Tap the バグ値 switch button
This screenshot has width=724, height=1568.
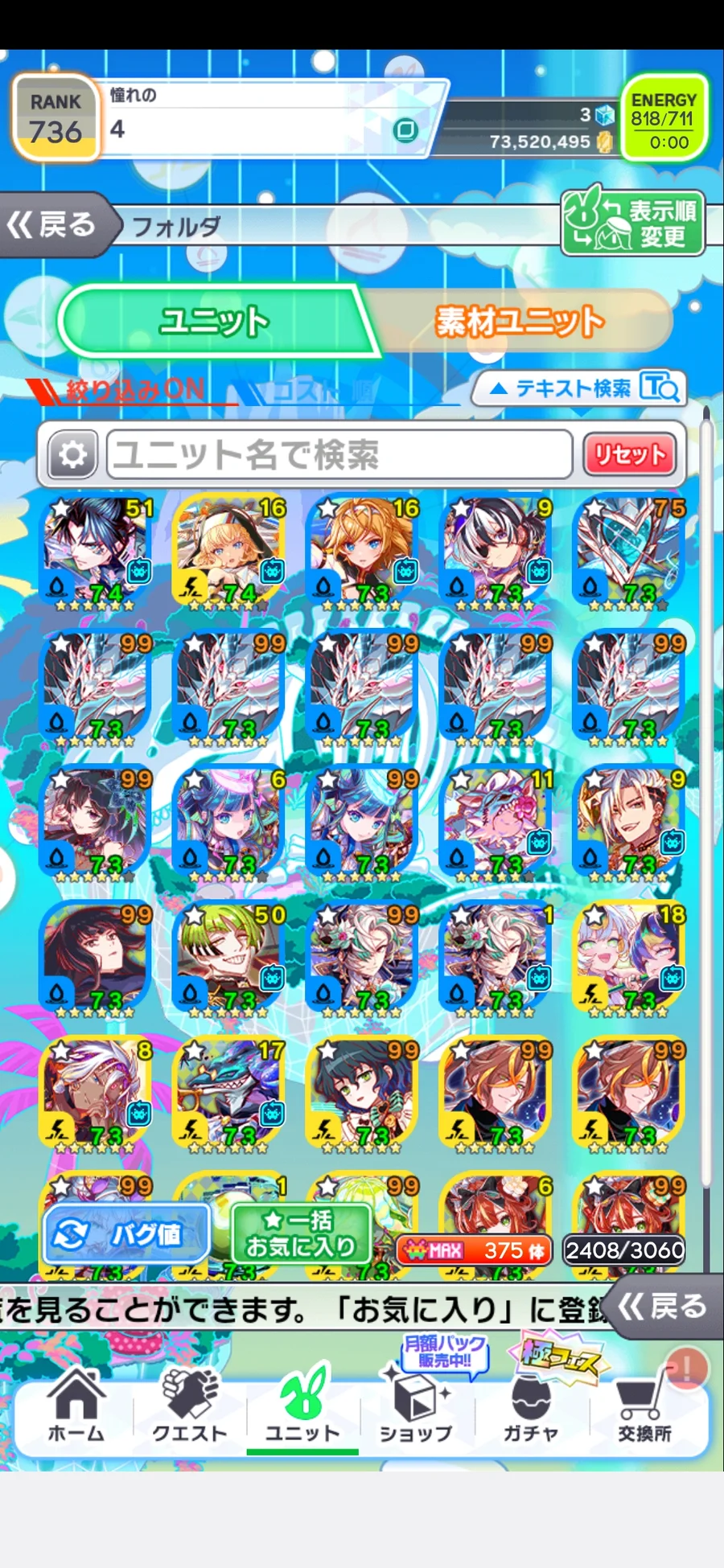pos(126,1233)
